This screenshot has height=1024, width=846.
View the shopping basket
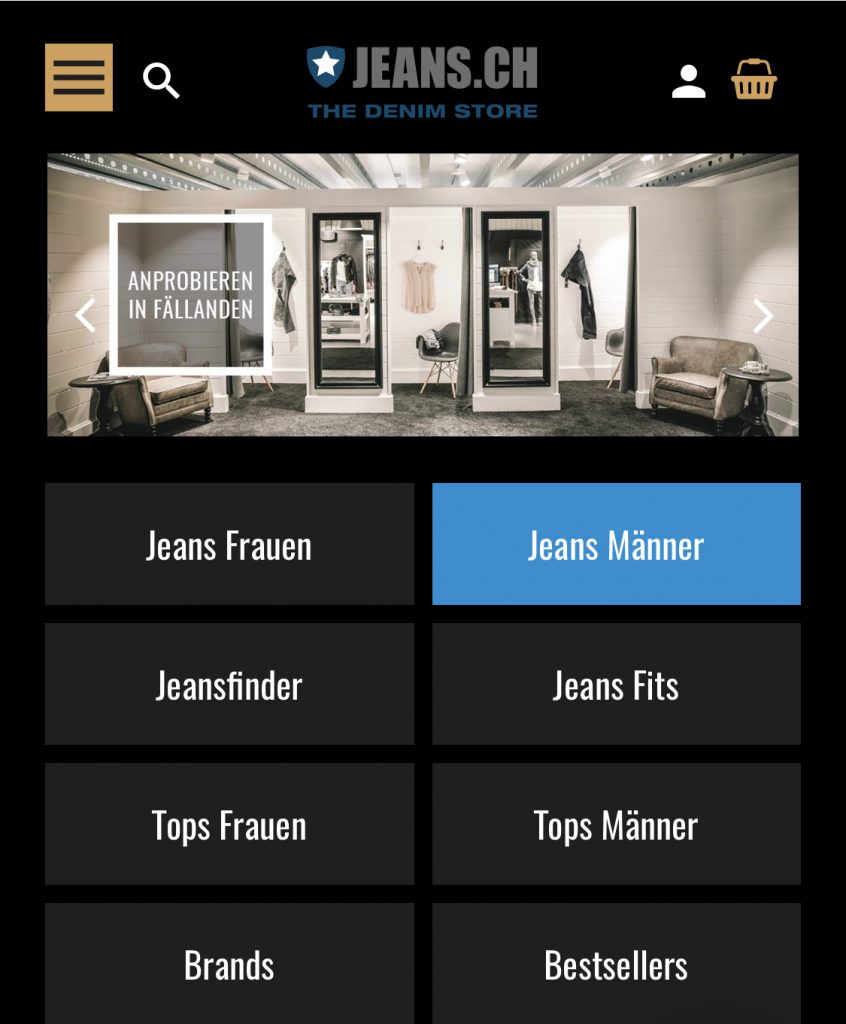[753, 79]
